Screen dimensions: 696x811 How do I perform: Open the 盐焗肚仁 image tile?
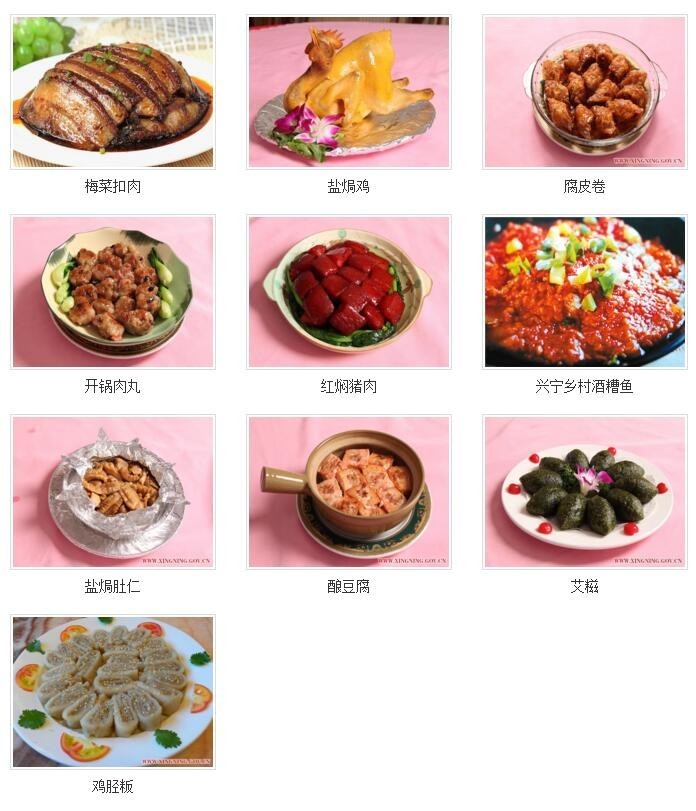(x=113, y=492)
